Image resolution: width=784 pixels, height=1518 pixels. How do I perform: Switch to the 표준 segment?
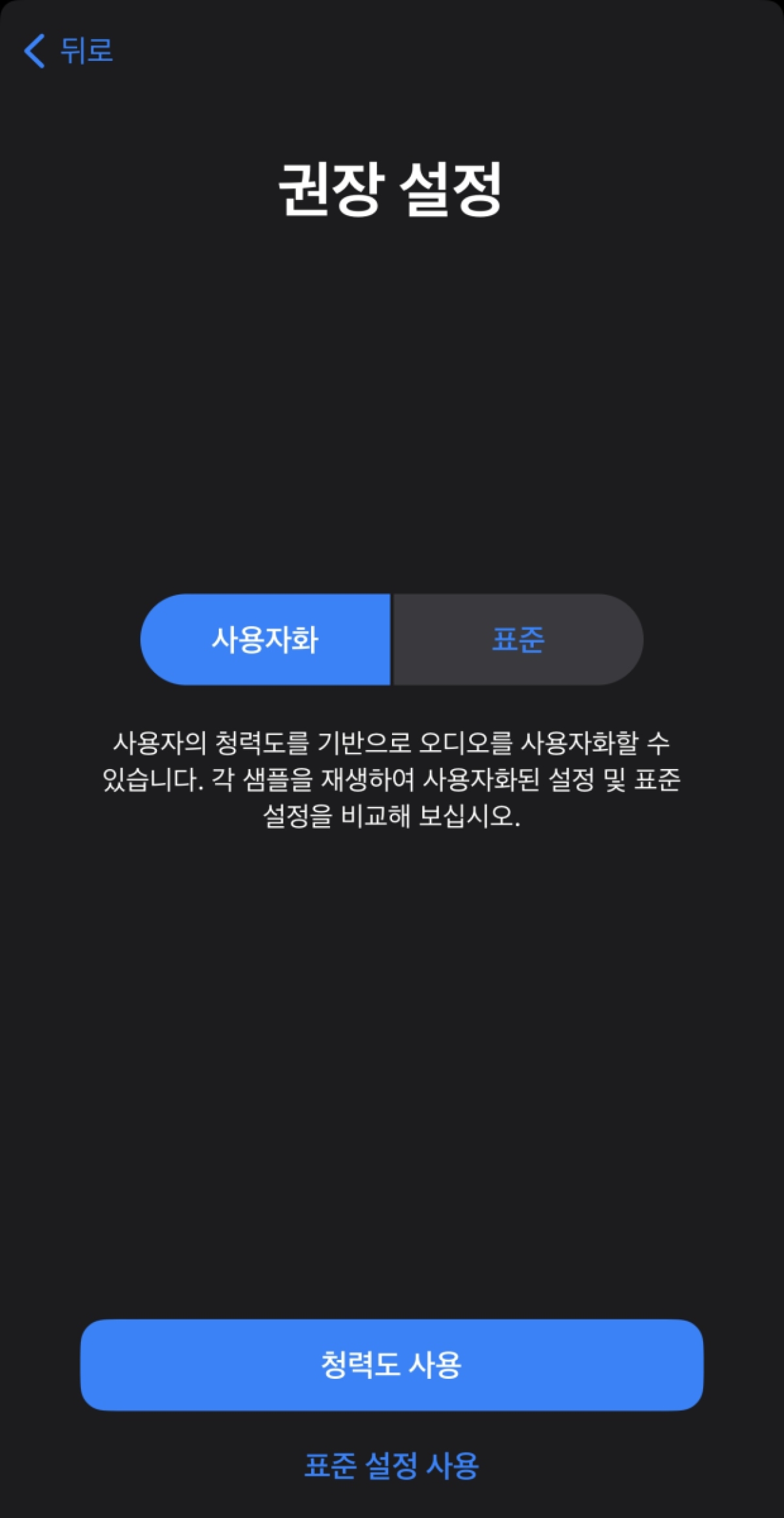(x=517, y=639)
